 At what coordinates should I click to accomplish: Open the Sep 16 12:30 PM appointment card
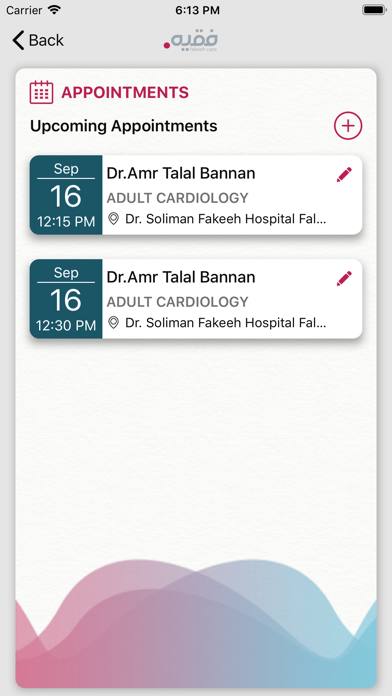tap(196, 299)
